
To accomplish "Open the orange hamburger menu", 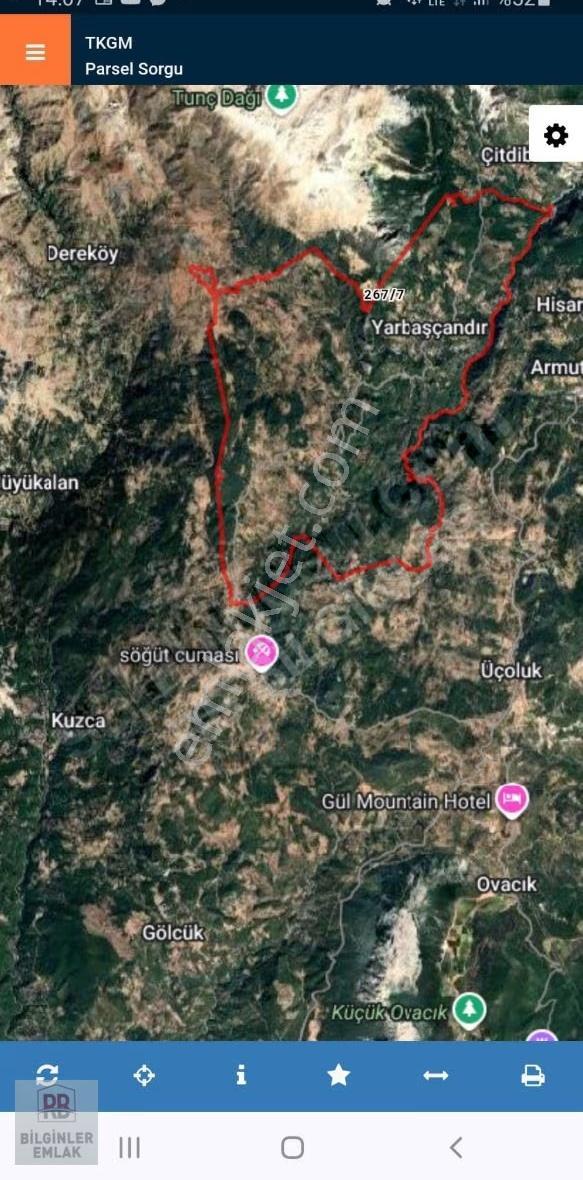I will tap(35, 50).
